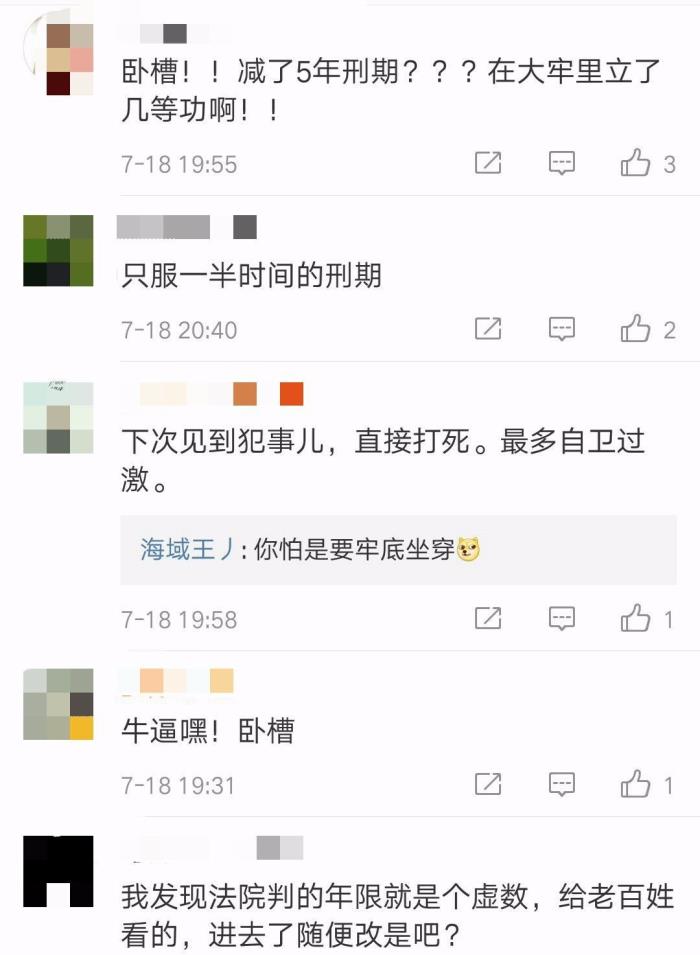View avatar of the 只服一半时间的刑期 commenter
The width and height of the screenshot is (700, 955).
58,250
